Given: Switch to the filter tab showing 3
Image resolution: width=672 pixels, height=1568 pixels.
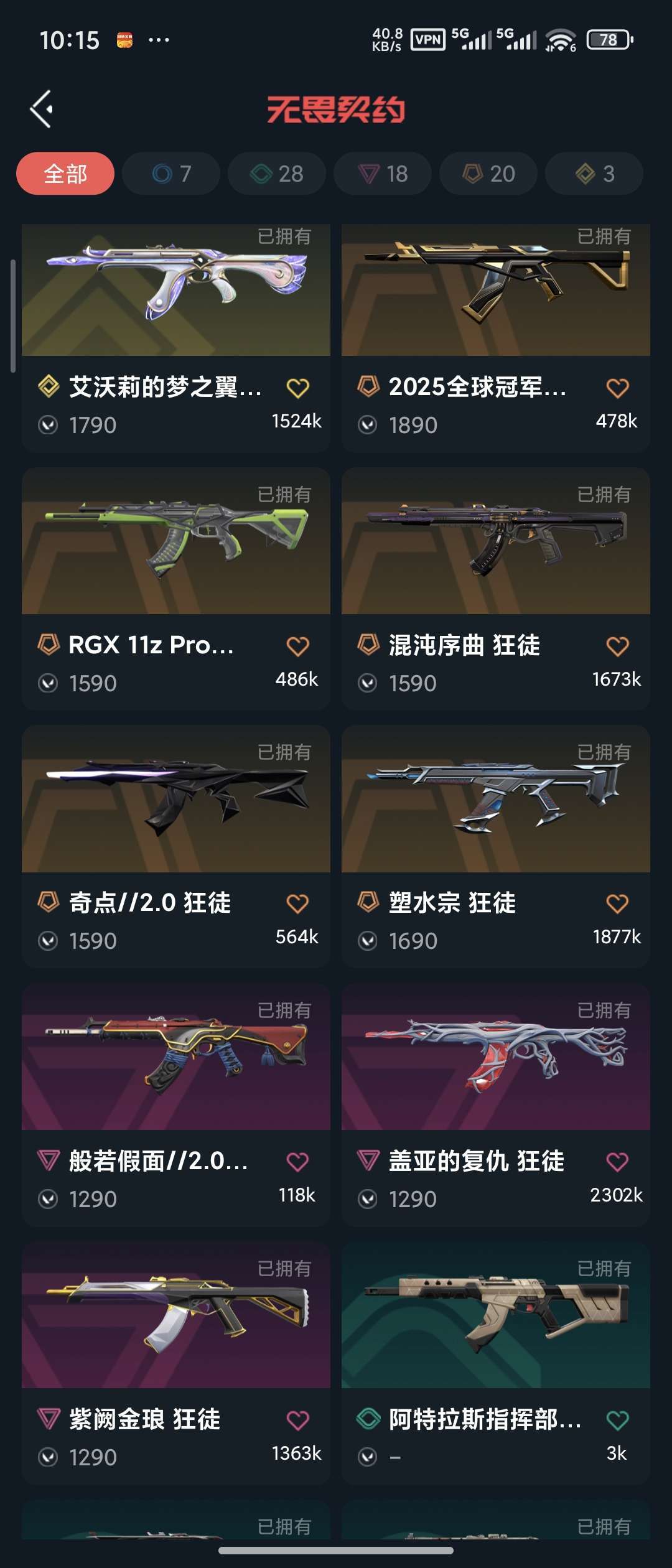Looking at the screenshot, I should pos(594,174).
